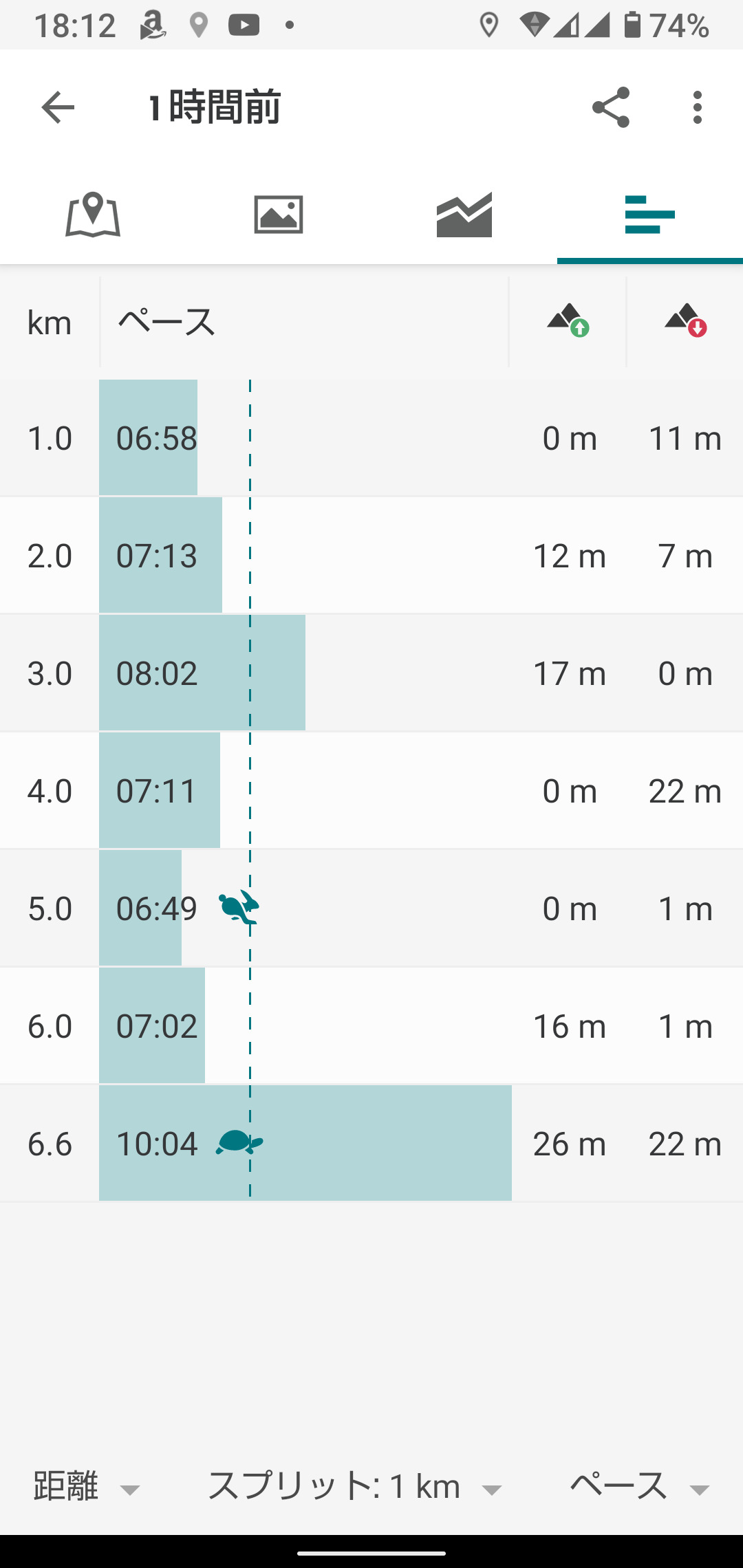Switch to the photos tab
The width and height of the screenshot is (743, 1568).
point(279,215)
